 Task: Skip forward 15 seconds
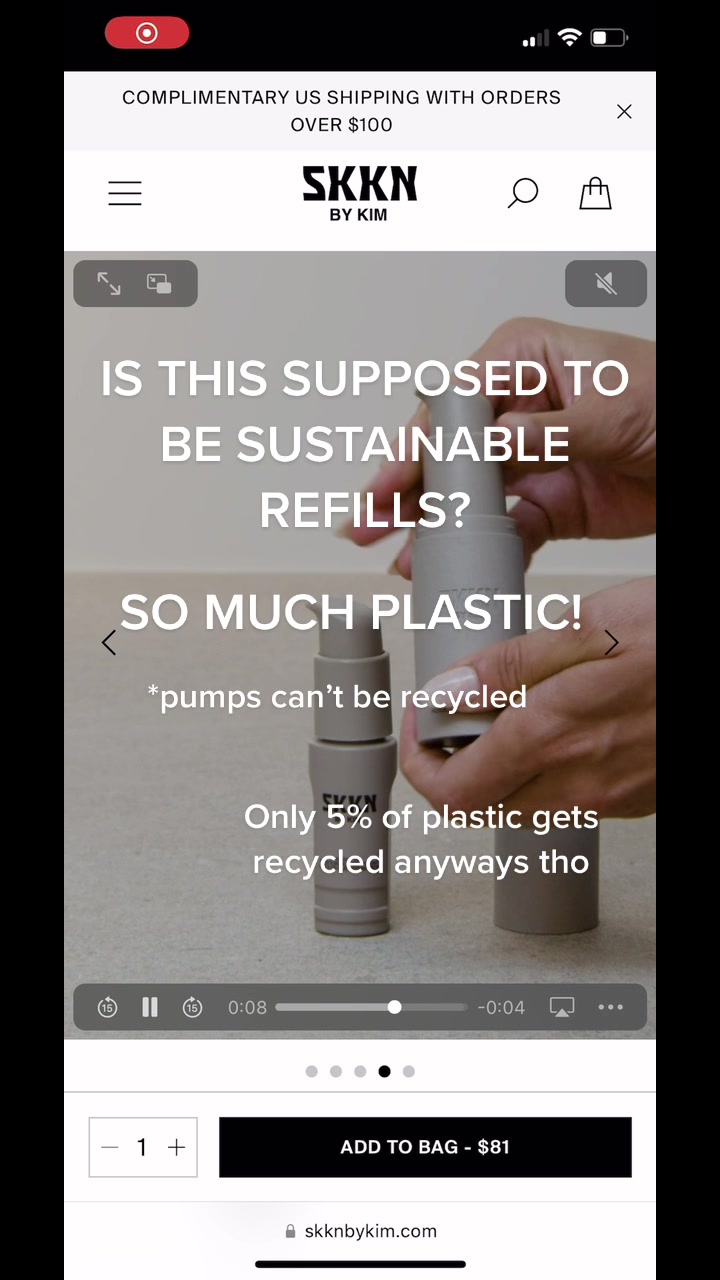(x=192, y=1007)
